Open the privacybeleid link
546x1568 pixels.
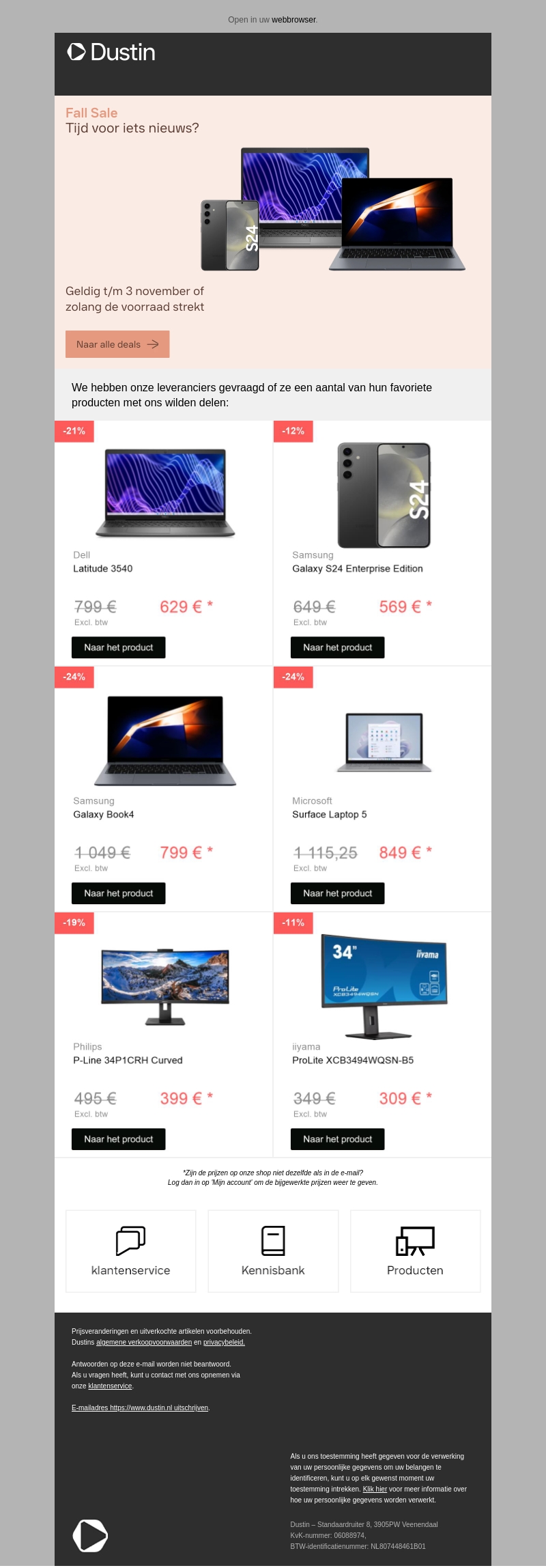(x=224, y=1342)
